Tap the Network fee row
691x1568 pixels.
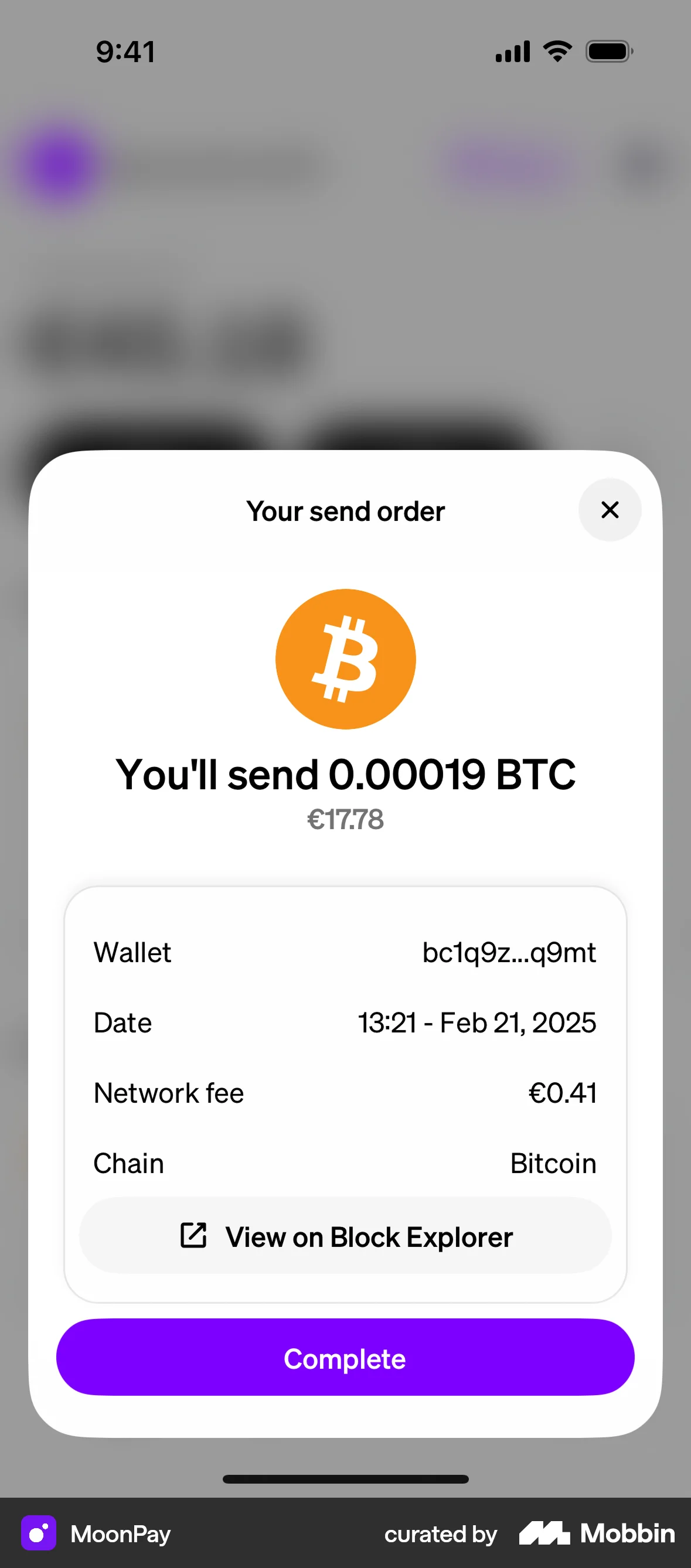(x=345, y=1093)
